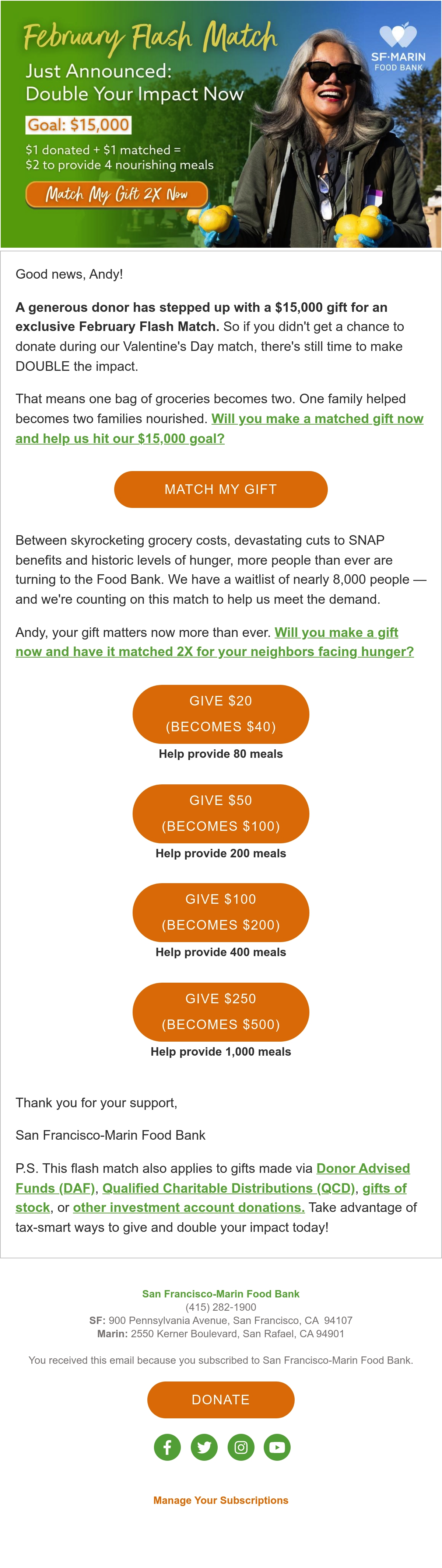Screen dimensions: 442x1568
Task: Visit the Instagram page icon
Action: (241, 1447)
